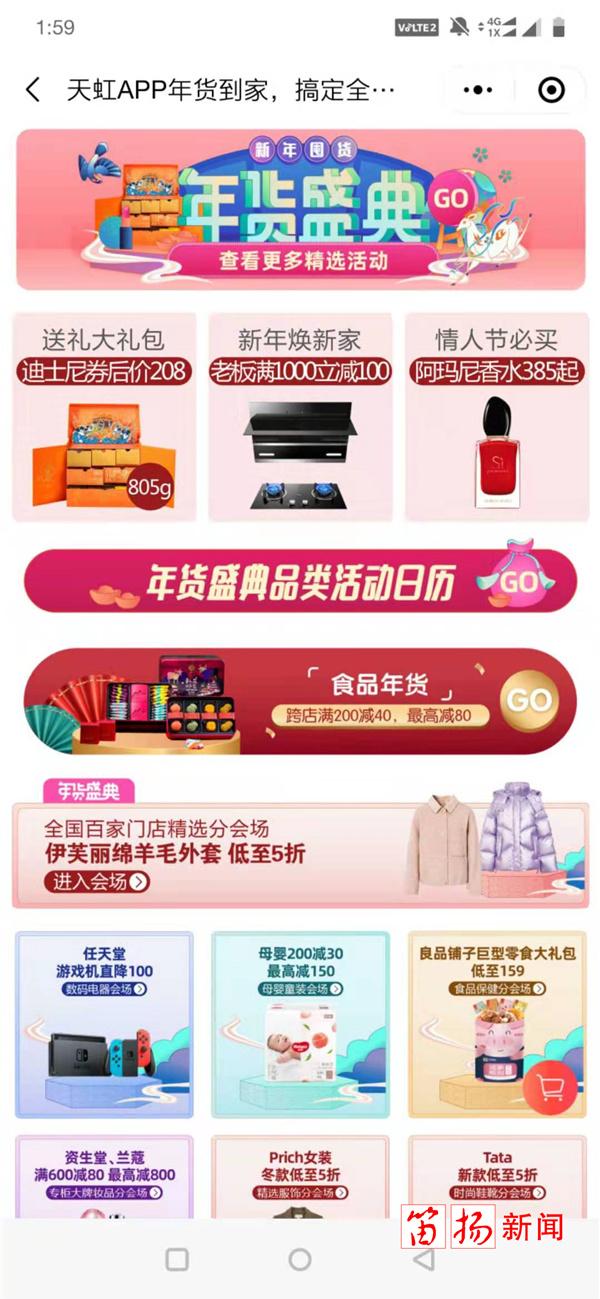Open the 年货盛典品类活动日历 banner
The height and width of the screenshot is (1299, 600).
(x=300, y=580)
